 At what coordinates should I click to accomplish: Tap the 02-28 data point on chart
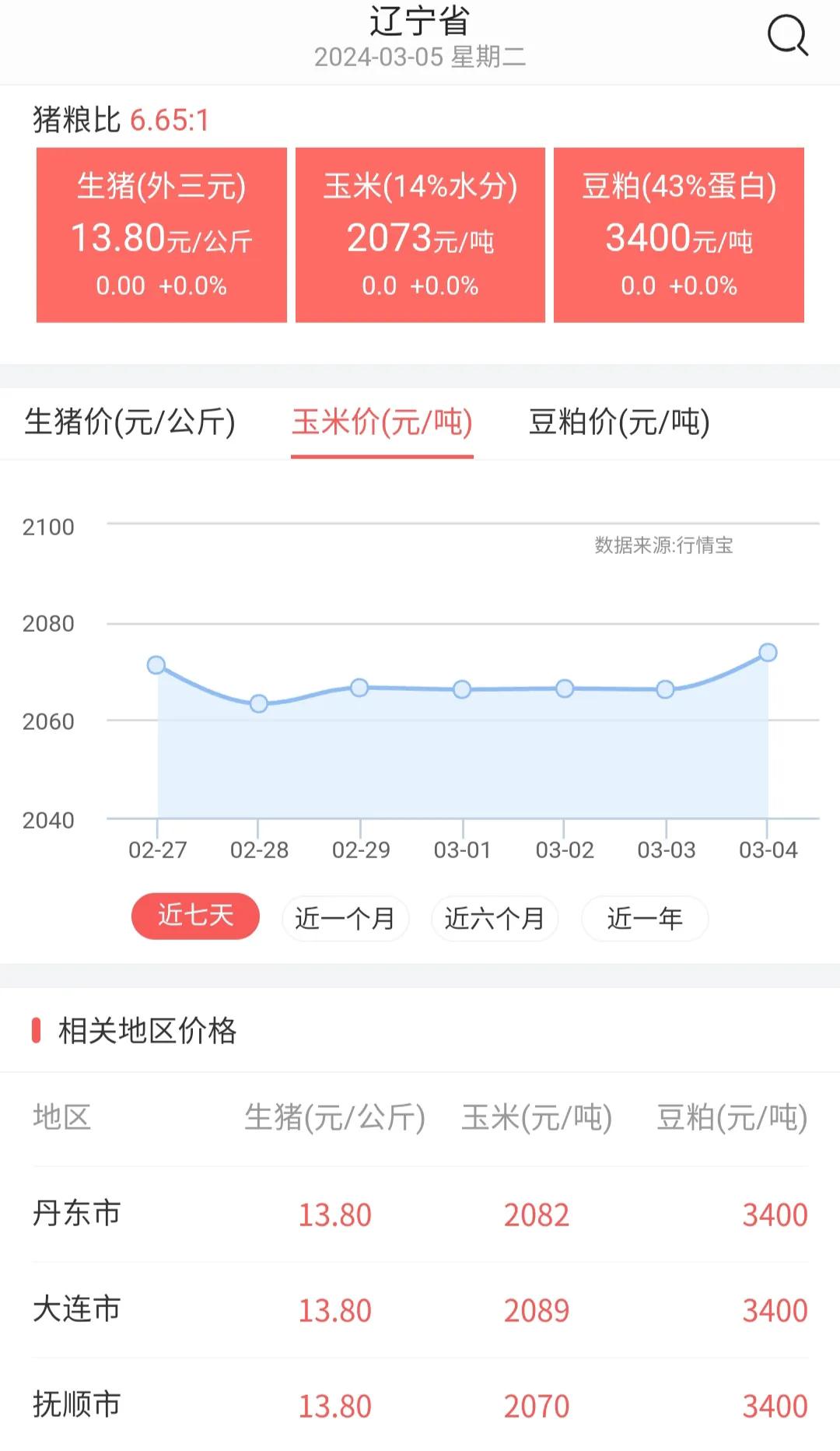pos(258,704)
